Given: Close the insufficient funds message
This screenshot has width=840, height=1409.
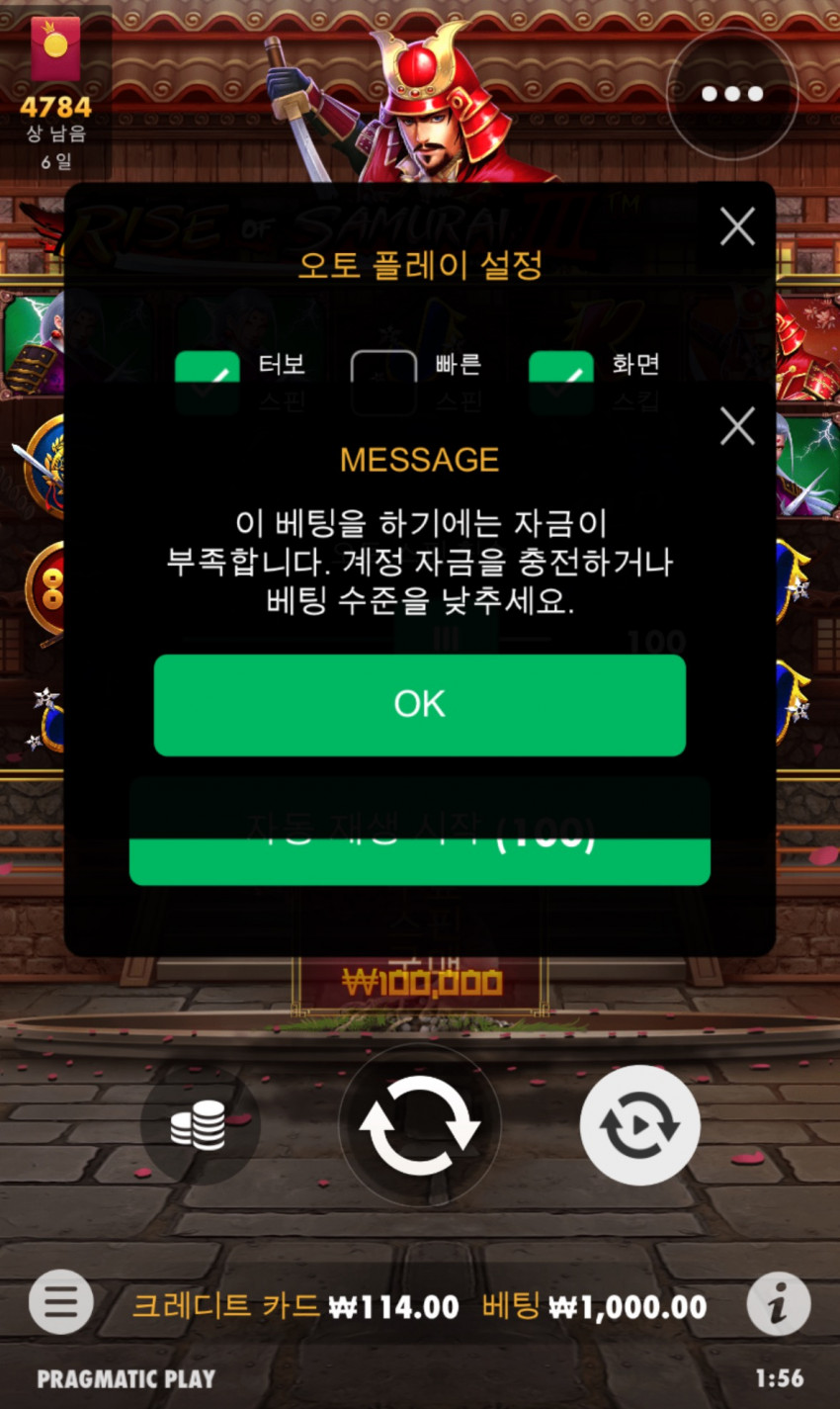Looking at the screenshot, I should [737, 427].
